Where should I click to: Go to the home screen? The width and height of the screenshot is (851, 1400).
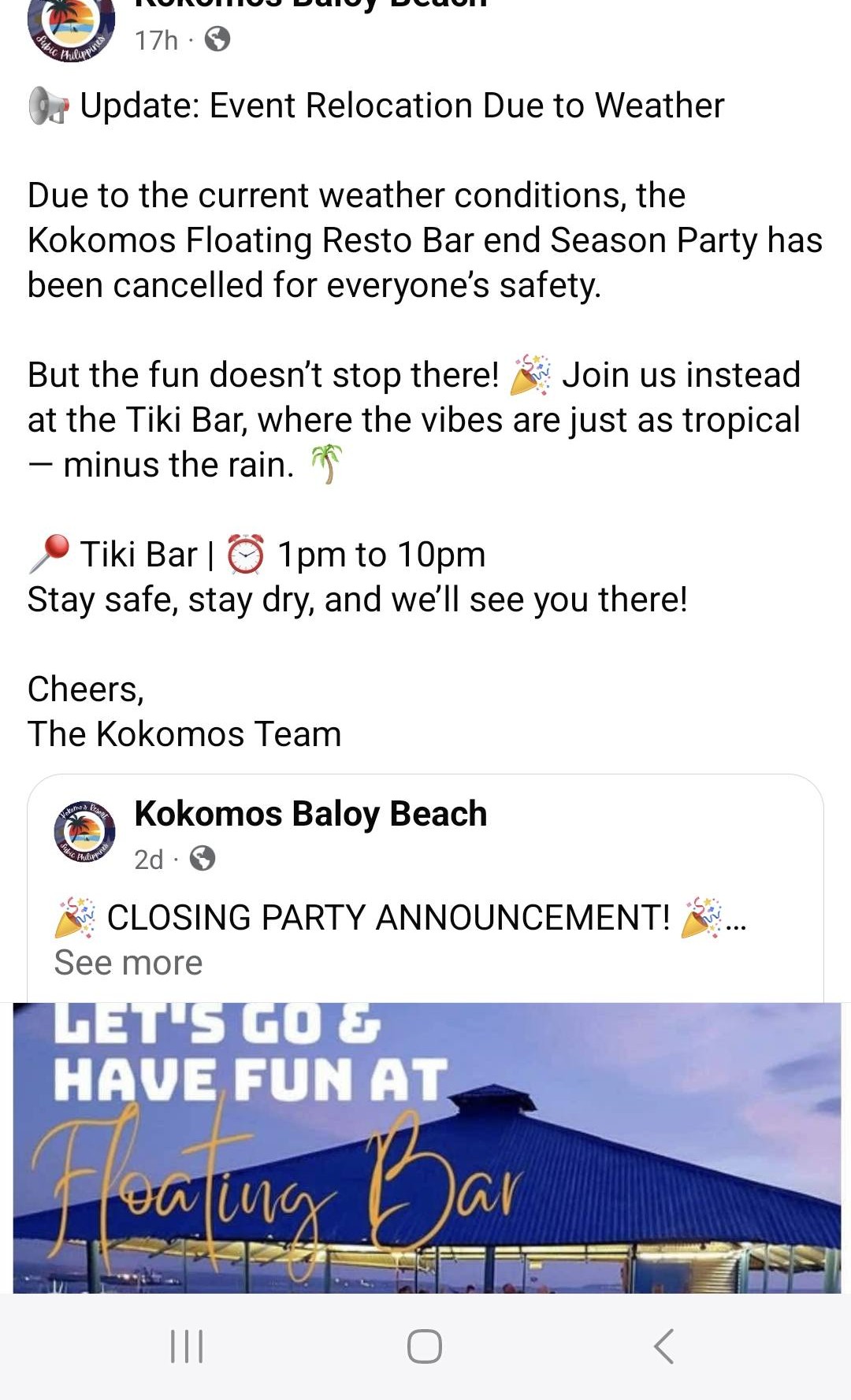coord(425,1346)
